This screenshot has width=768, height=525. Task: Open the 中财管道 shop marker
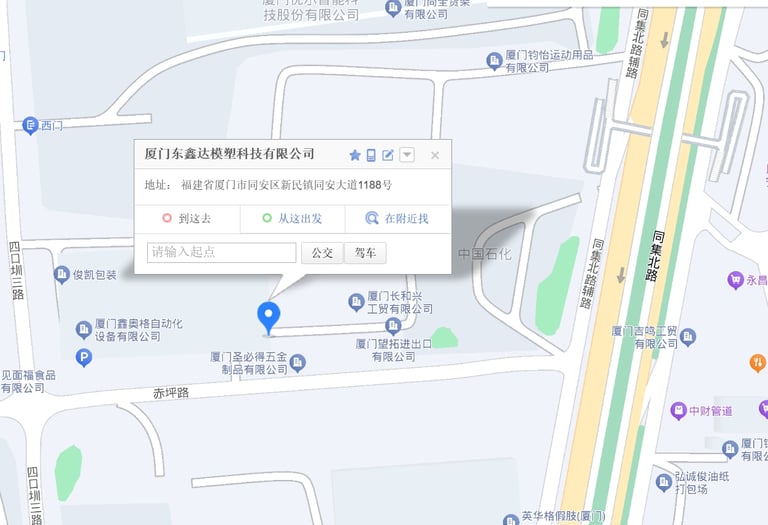pos(678,411)
